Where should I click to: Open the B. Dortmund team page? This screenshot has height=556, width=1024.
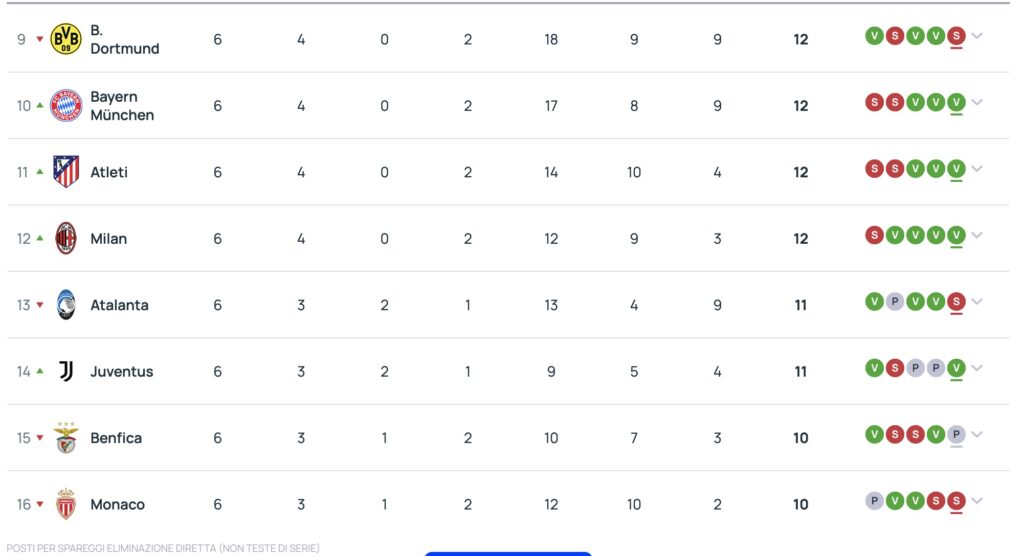coord(124,40)
